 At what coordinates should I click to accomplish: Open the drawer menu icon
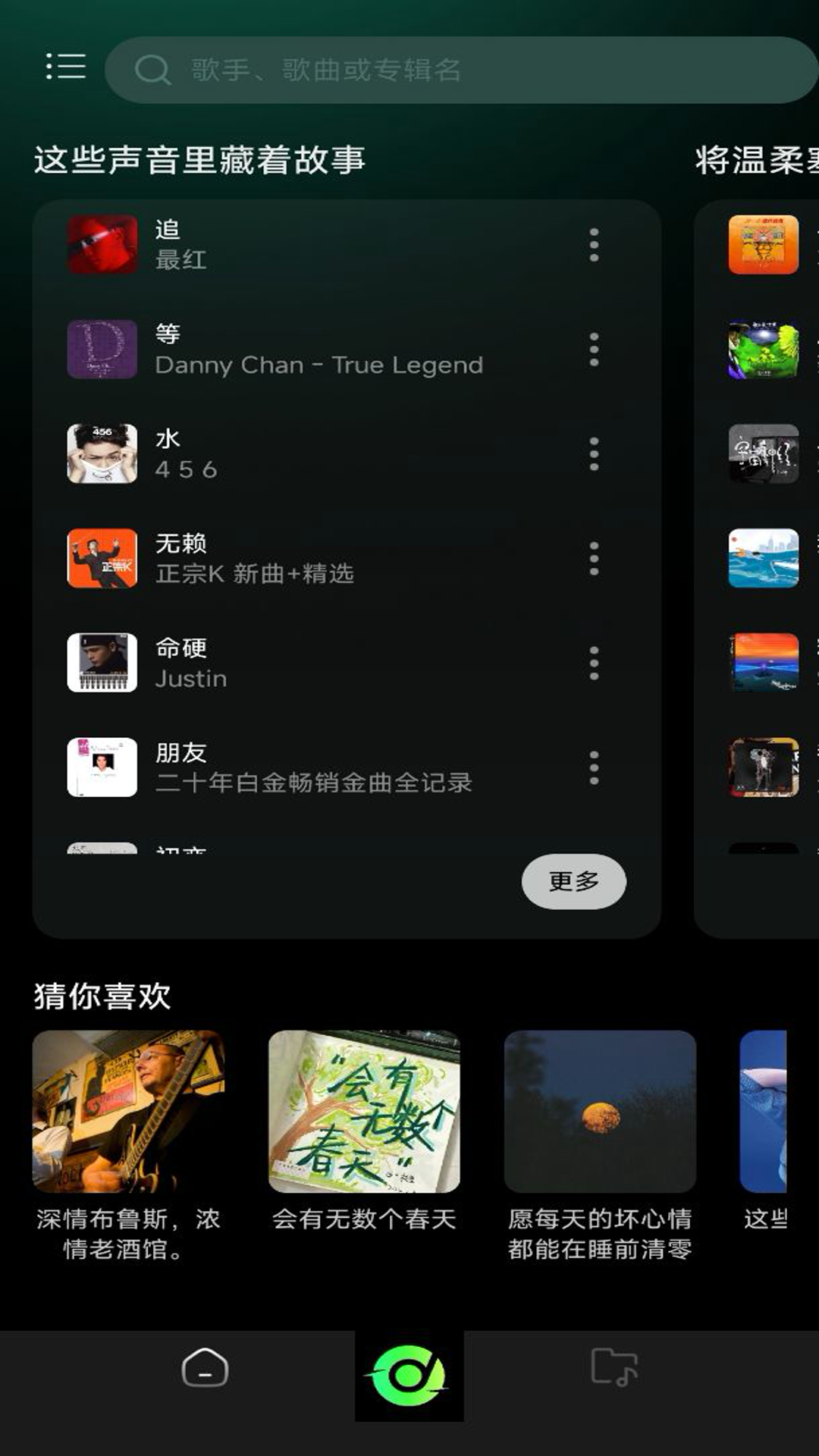tap(65, 67)
